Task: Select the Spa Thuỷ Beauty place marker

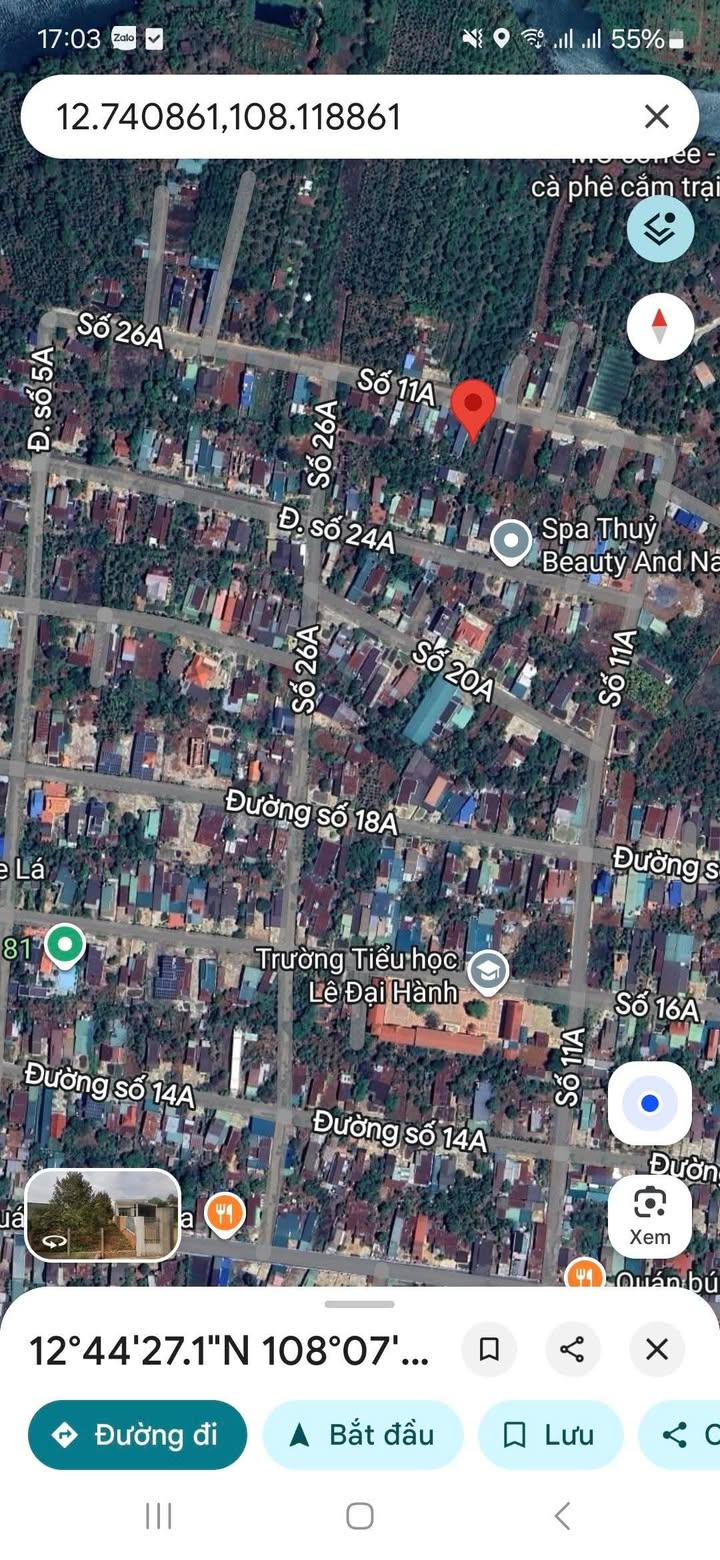Action: tap(511, 543)
